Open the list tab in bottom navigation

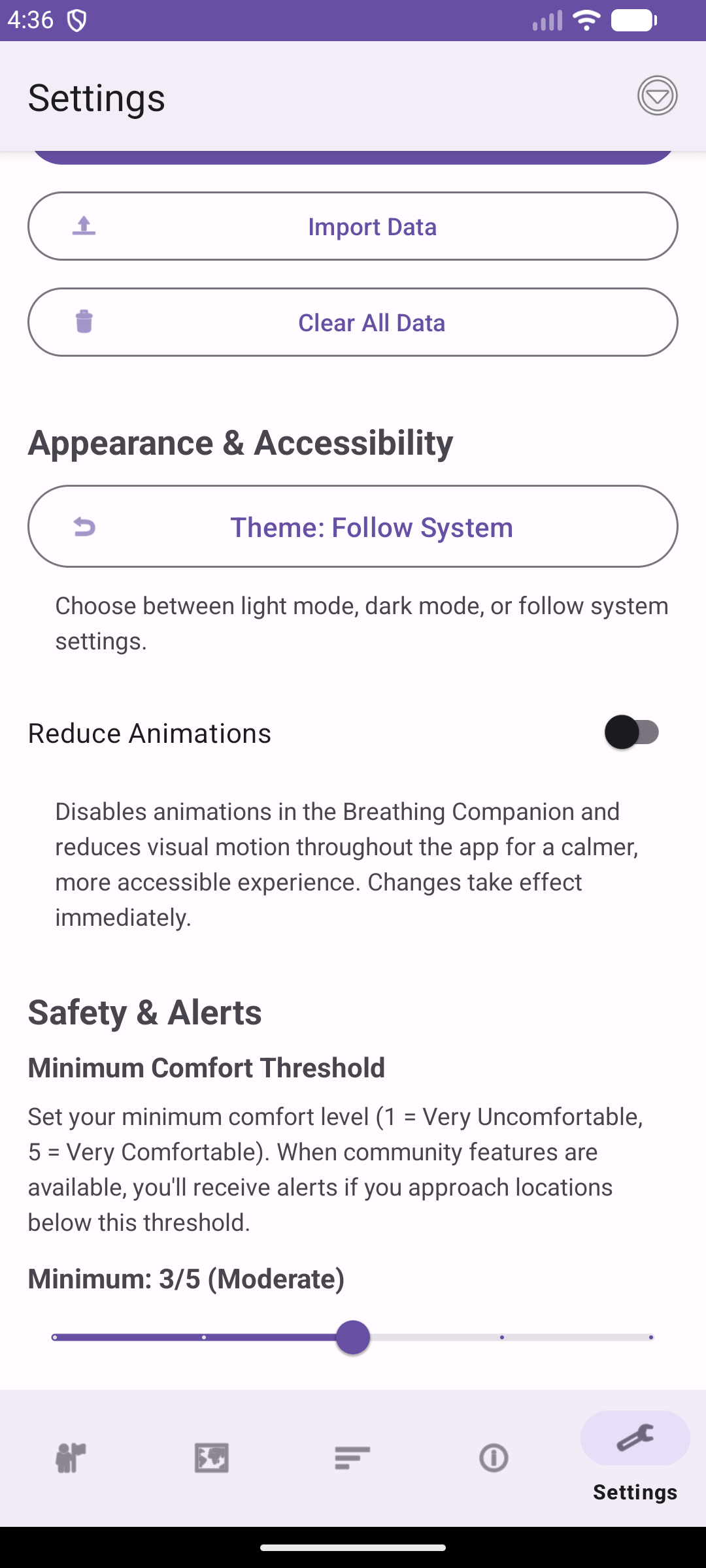pos(353,1458)
